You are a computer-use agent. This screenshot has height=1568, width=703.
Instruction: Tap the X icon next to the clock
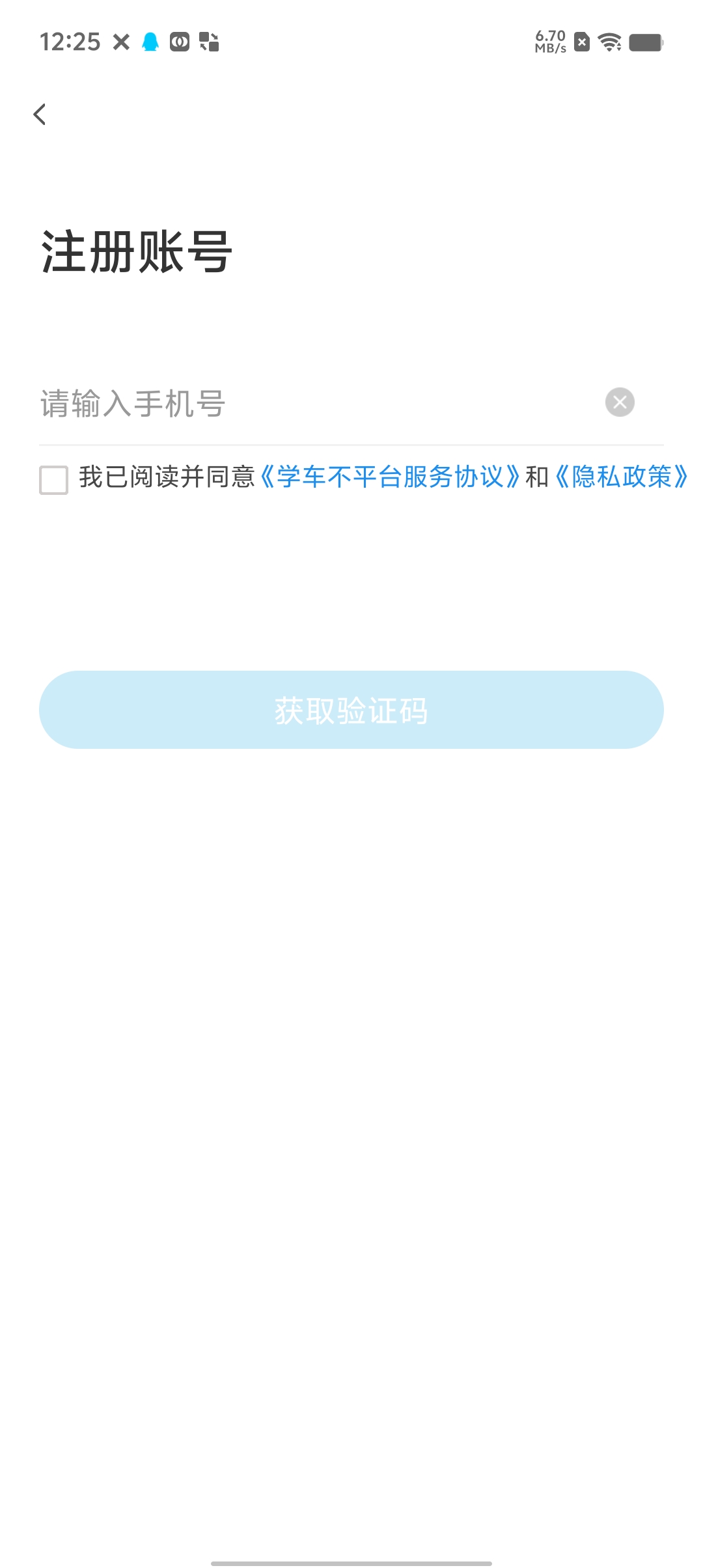click(x=120, y=42)
